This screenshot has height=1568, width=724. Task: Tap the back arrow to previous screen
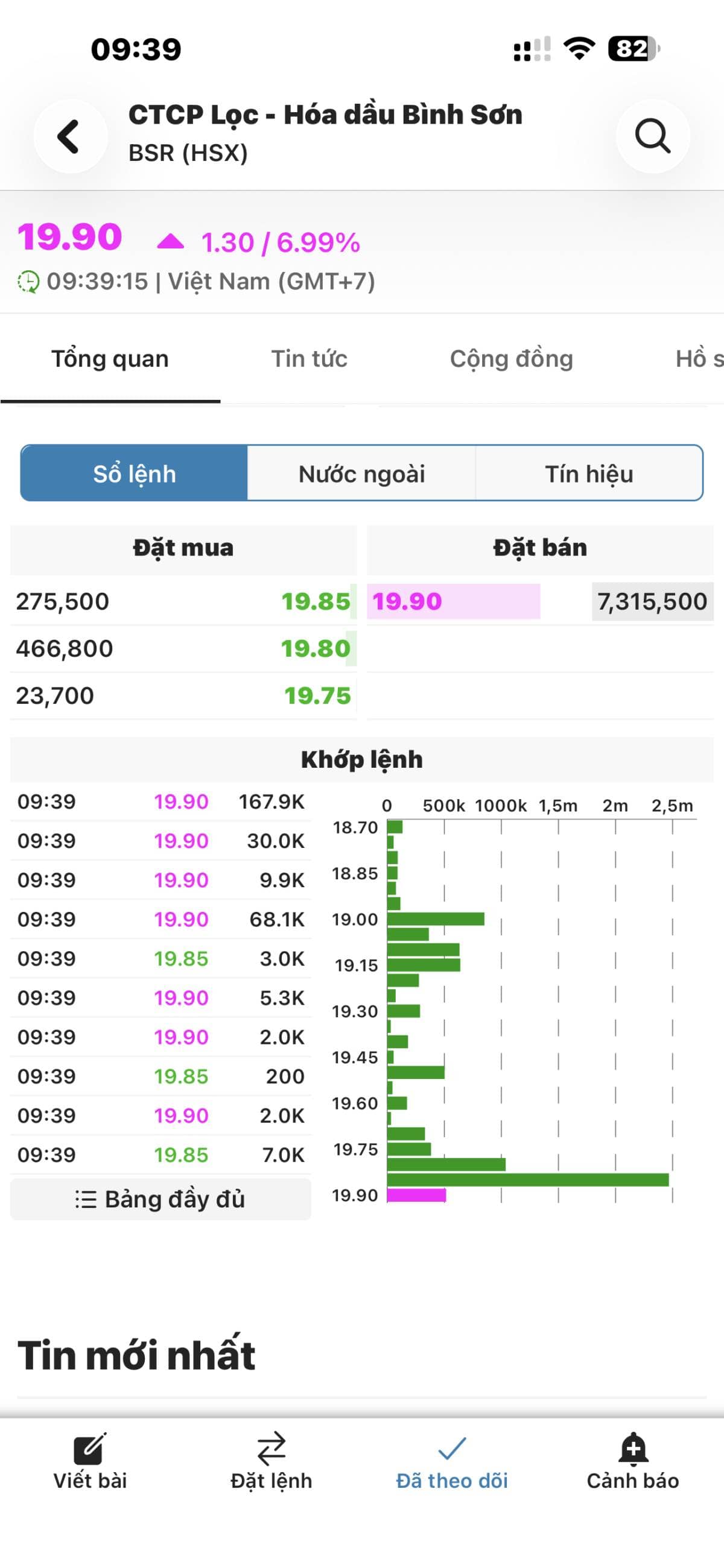pos(69,135)
